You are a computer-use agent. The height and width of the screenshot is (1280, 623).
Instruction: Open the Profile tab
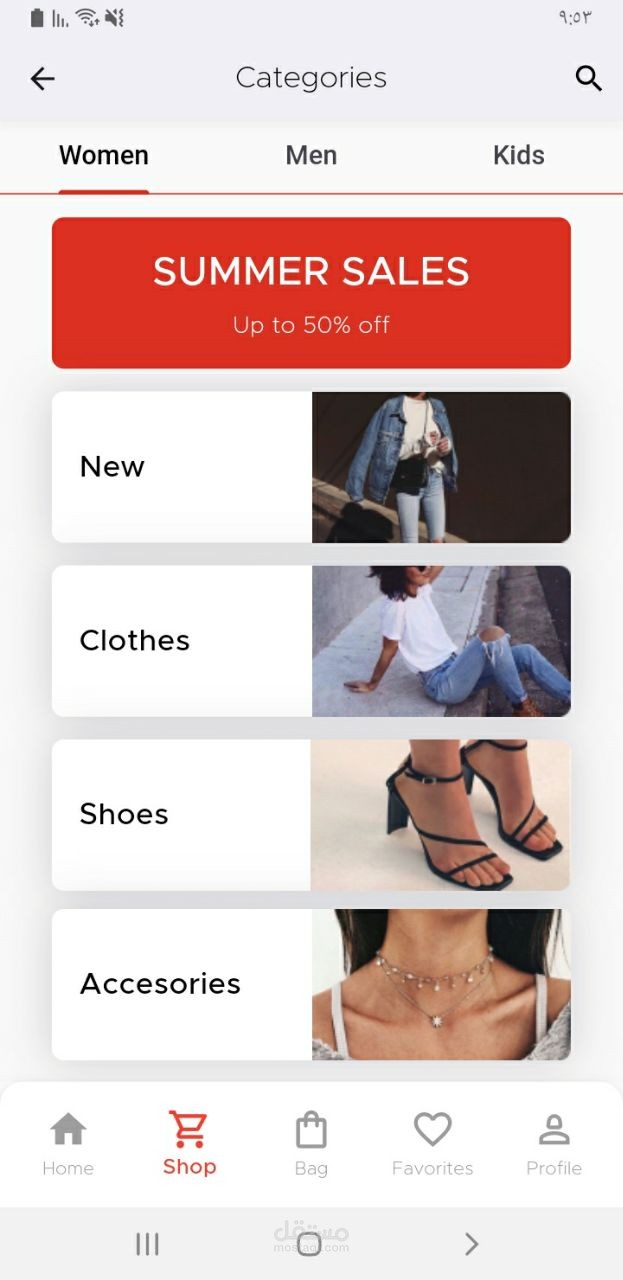pyautogui.click(x=554, y=1144)
